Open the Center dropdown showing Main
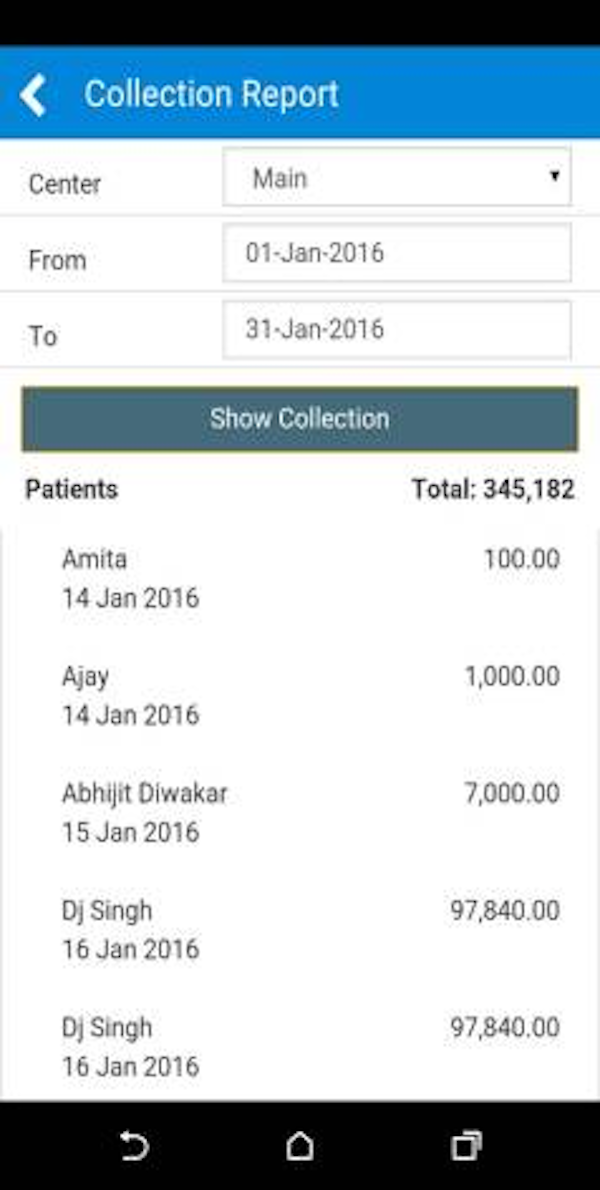The width and height of the screenshot is (600, 1190). [x=397, y=178]
